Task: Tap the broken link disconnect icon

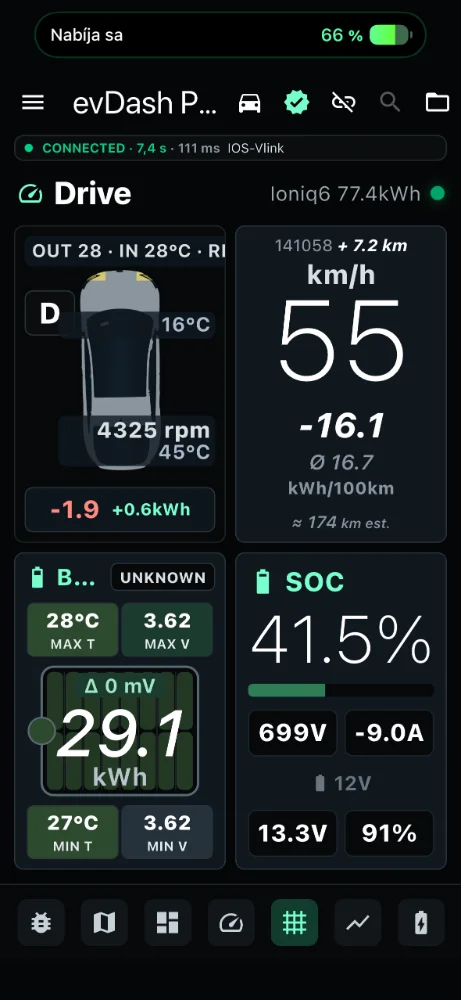Action: [x=344, y=102]
